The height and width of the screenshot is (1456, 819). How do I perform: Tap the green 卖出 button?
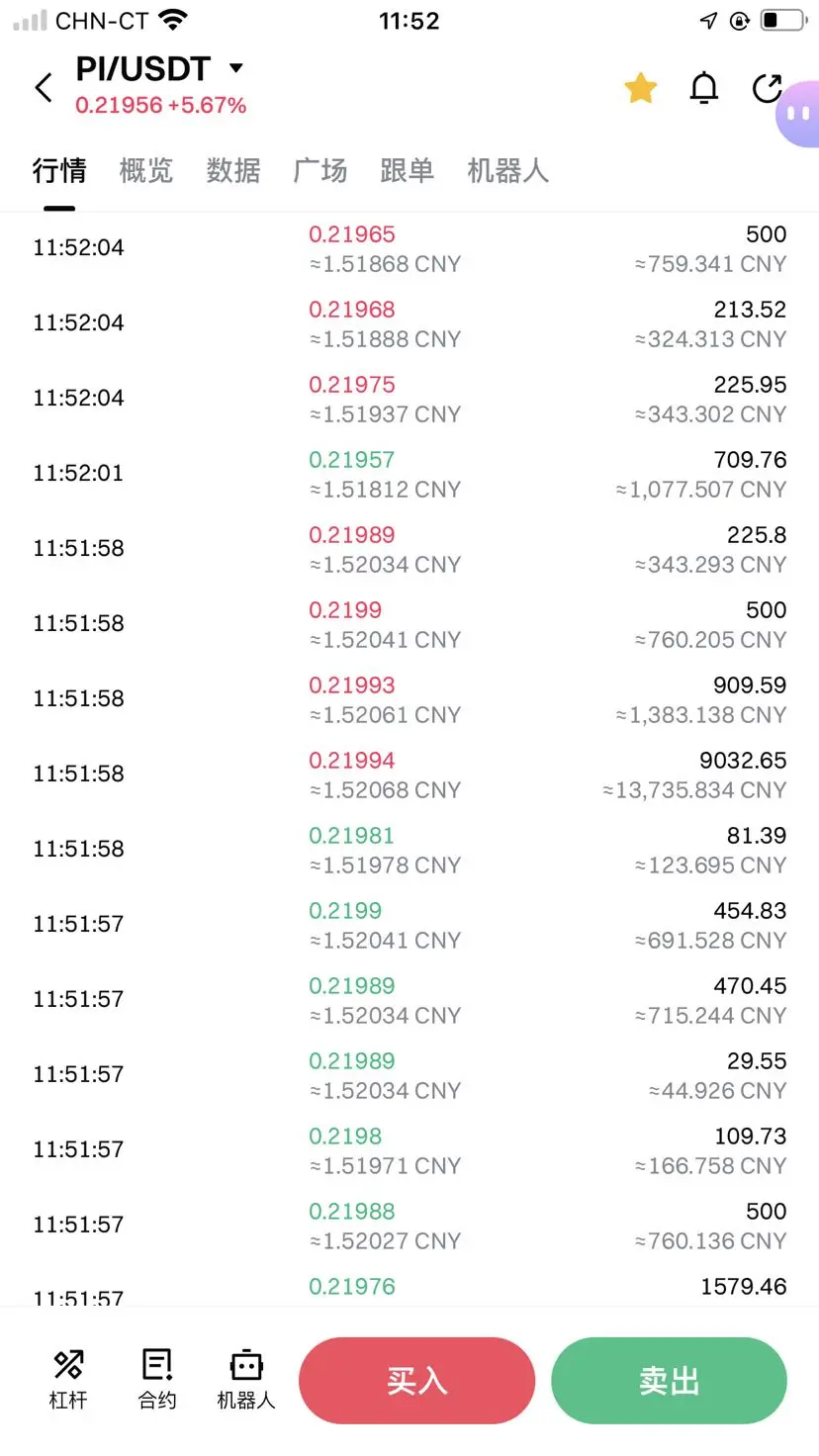click(669, 1381)
